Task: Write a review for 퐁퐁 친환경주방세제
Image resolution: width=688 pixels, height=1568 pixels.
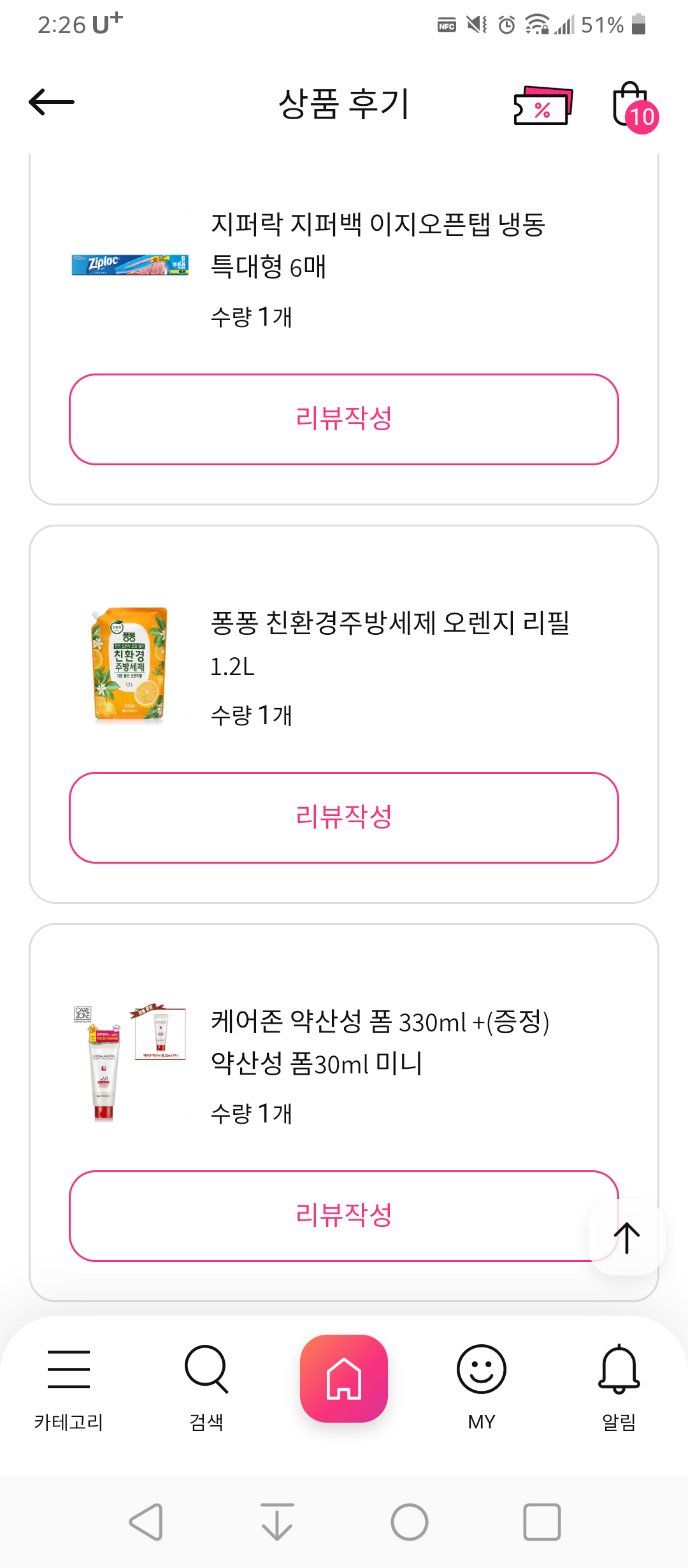Action: [x=344, y=818]
